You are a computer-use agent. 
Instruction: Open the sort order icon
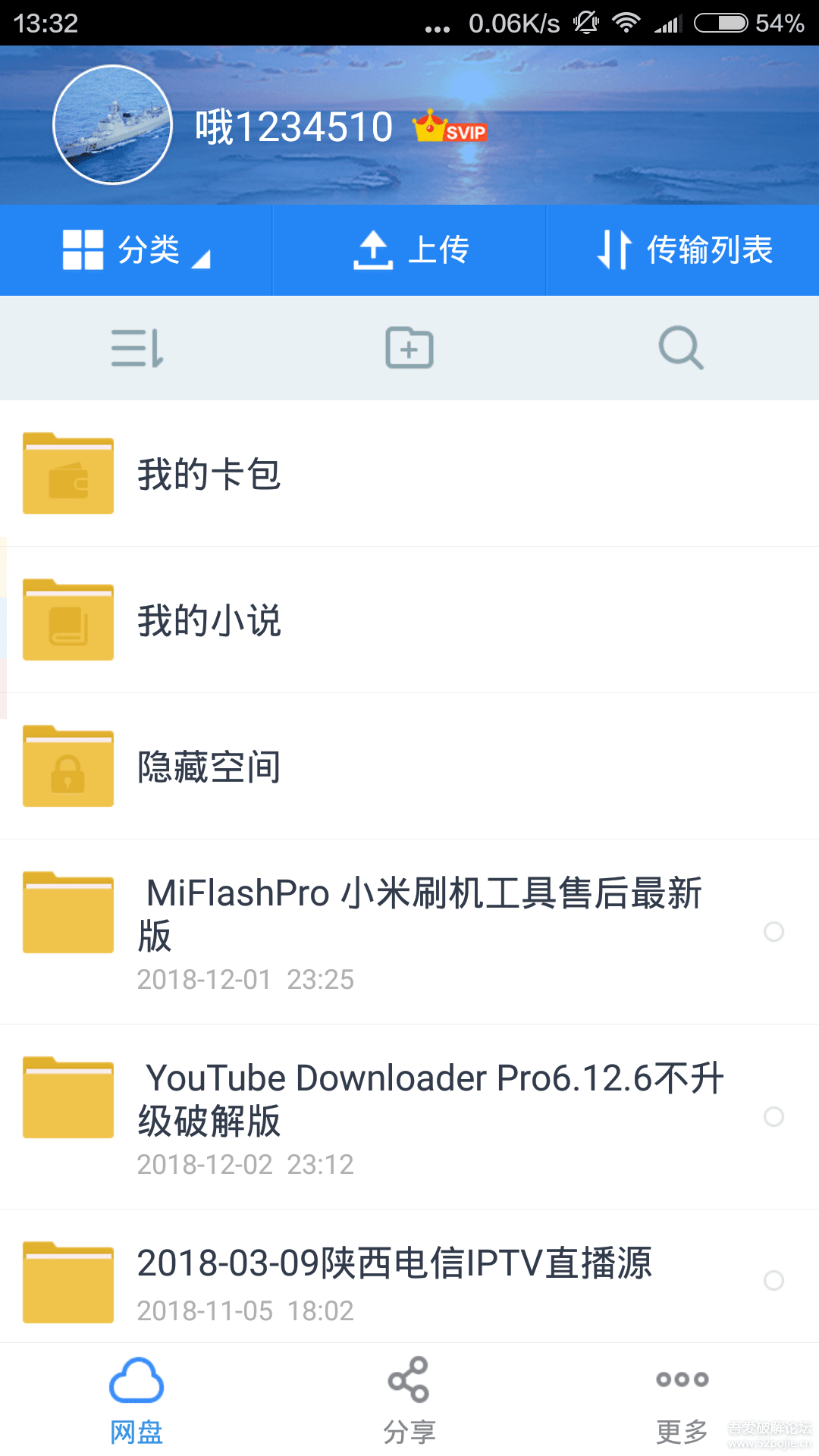(137, 348)
